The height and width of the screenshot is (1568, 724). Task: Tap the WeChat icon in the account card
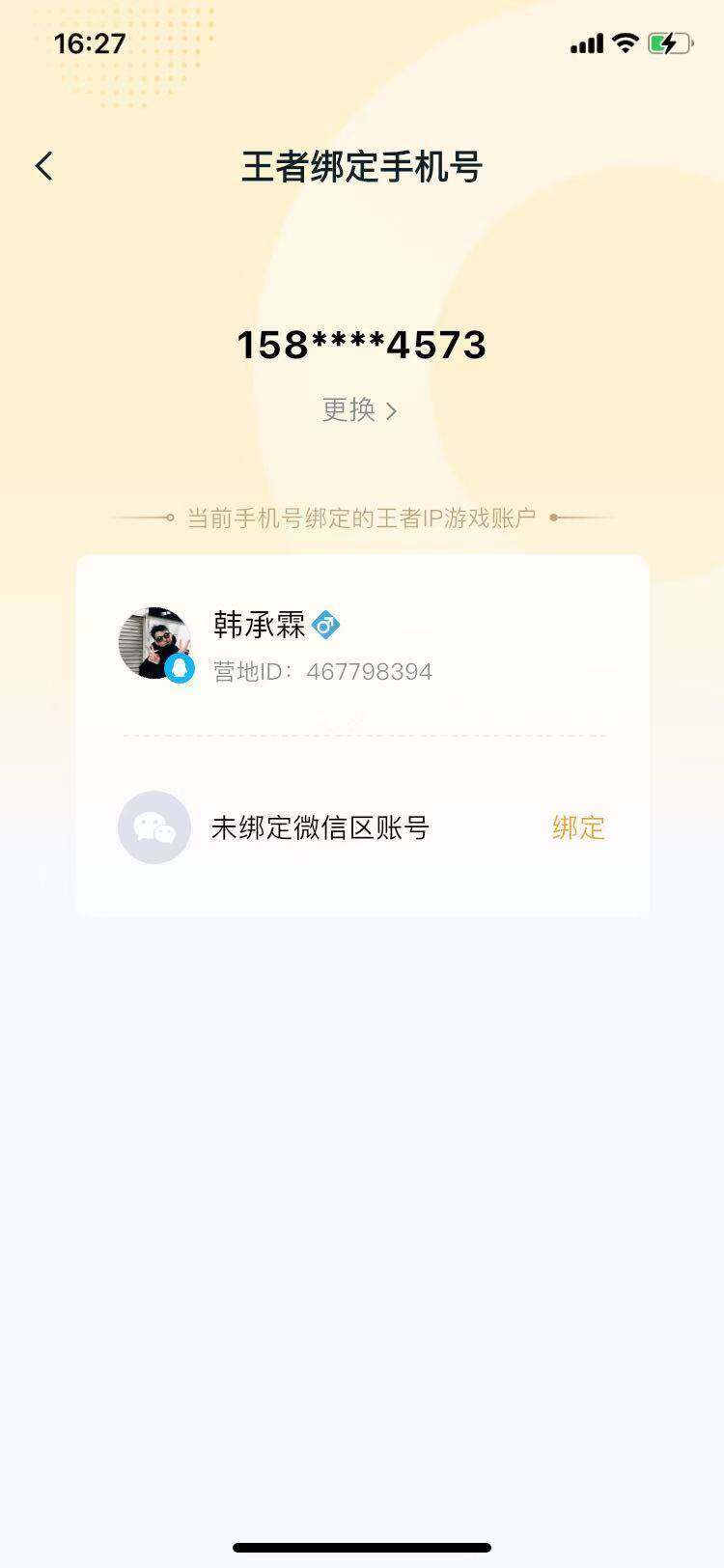tap(153, 828)
